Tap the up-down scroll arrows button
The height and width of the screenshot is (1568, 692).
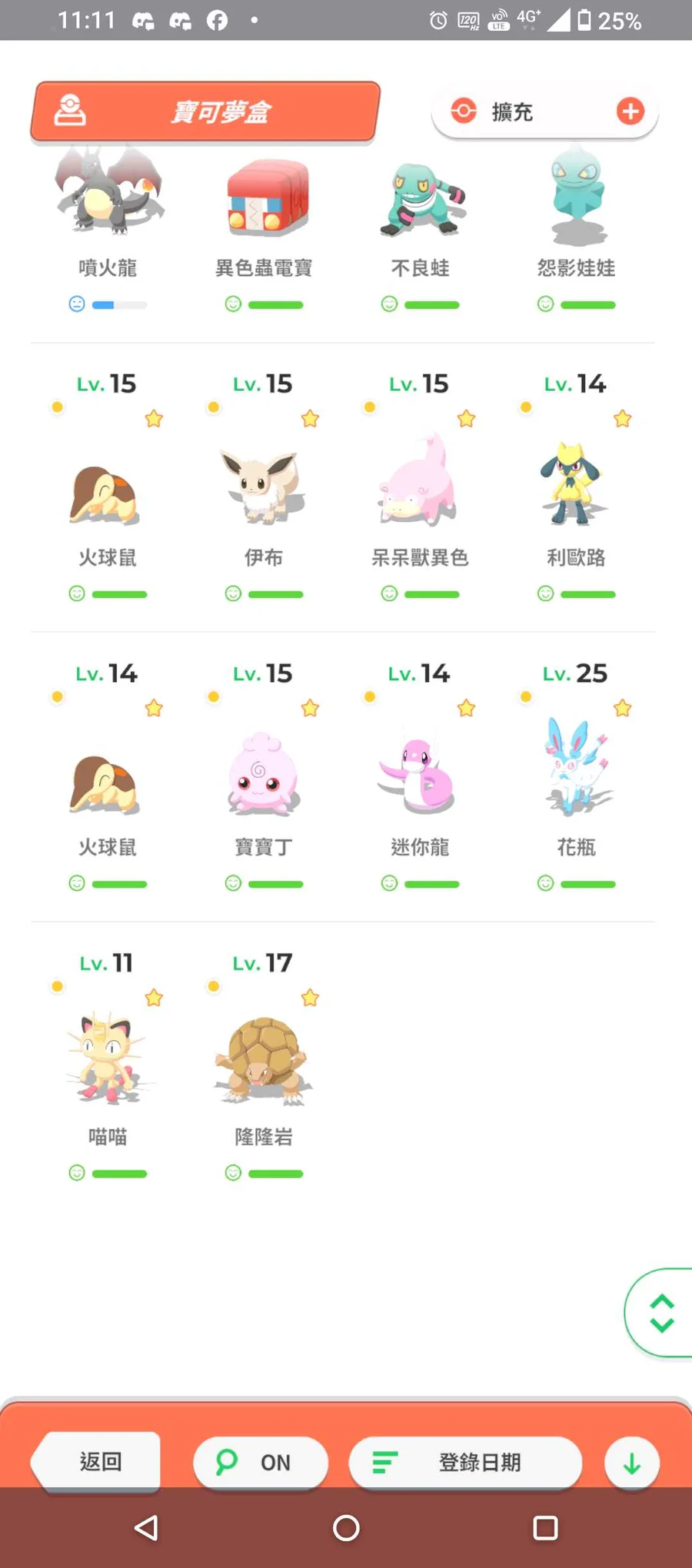660,1313
